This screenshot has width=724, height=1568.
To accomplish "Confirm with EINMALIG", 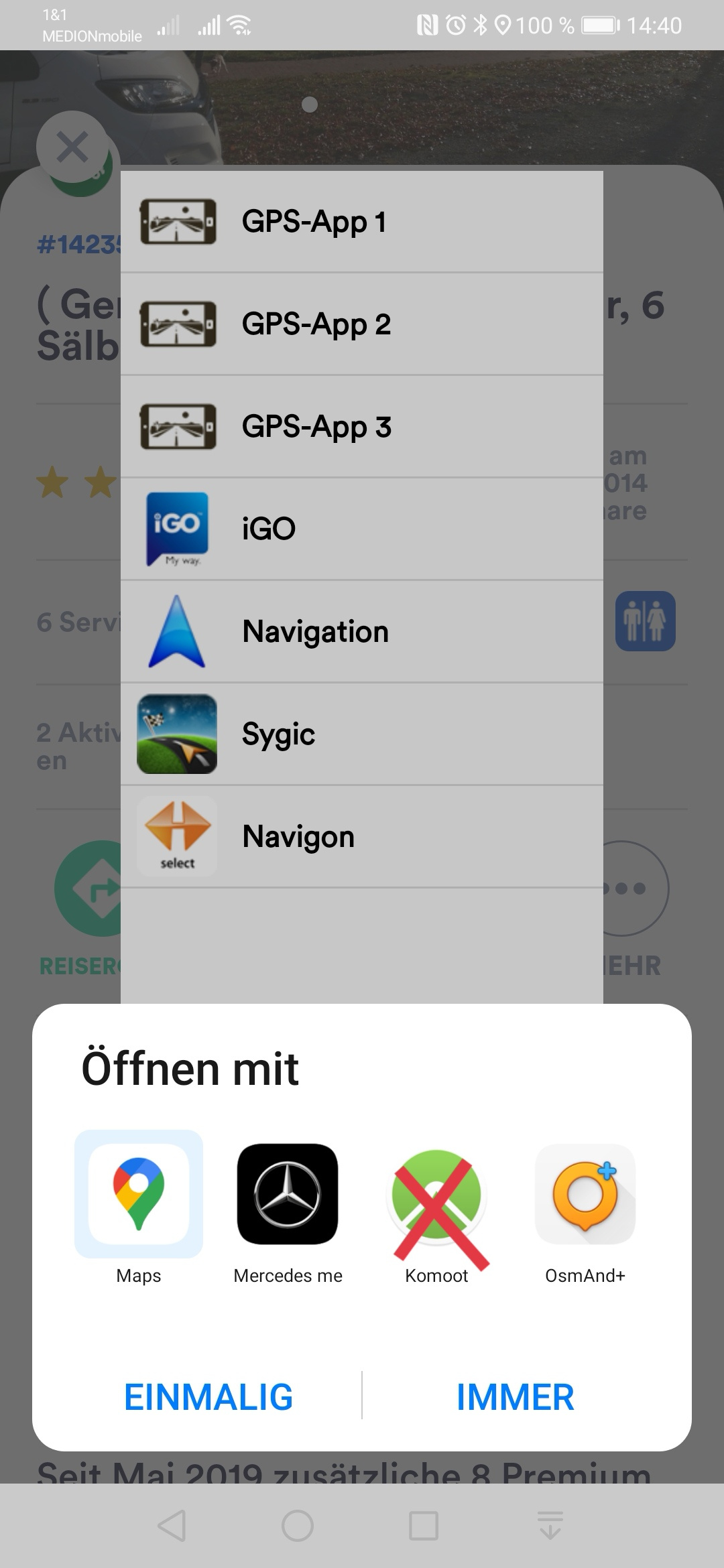I will click(208, 1397).
